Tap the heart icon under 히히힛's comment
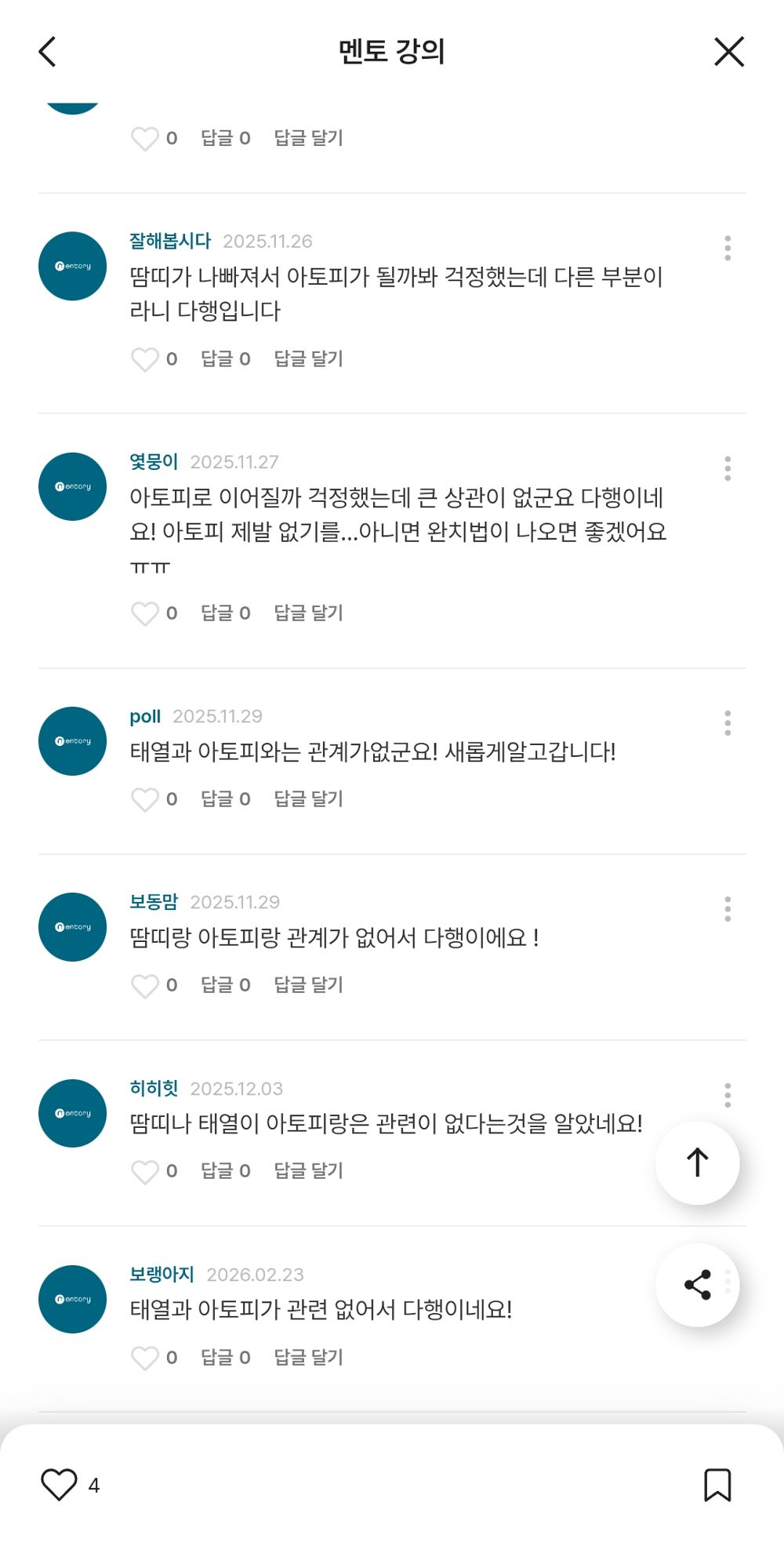 [x=146, y=1171]
